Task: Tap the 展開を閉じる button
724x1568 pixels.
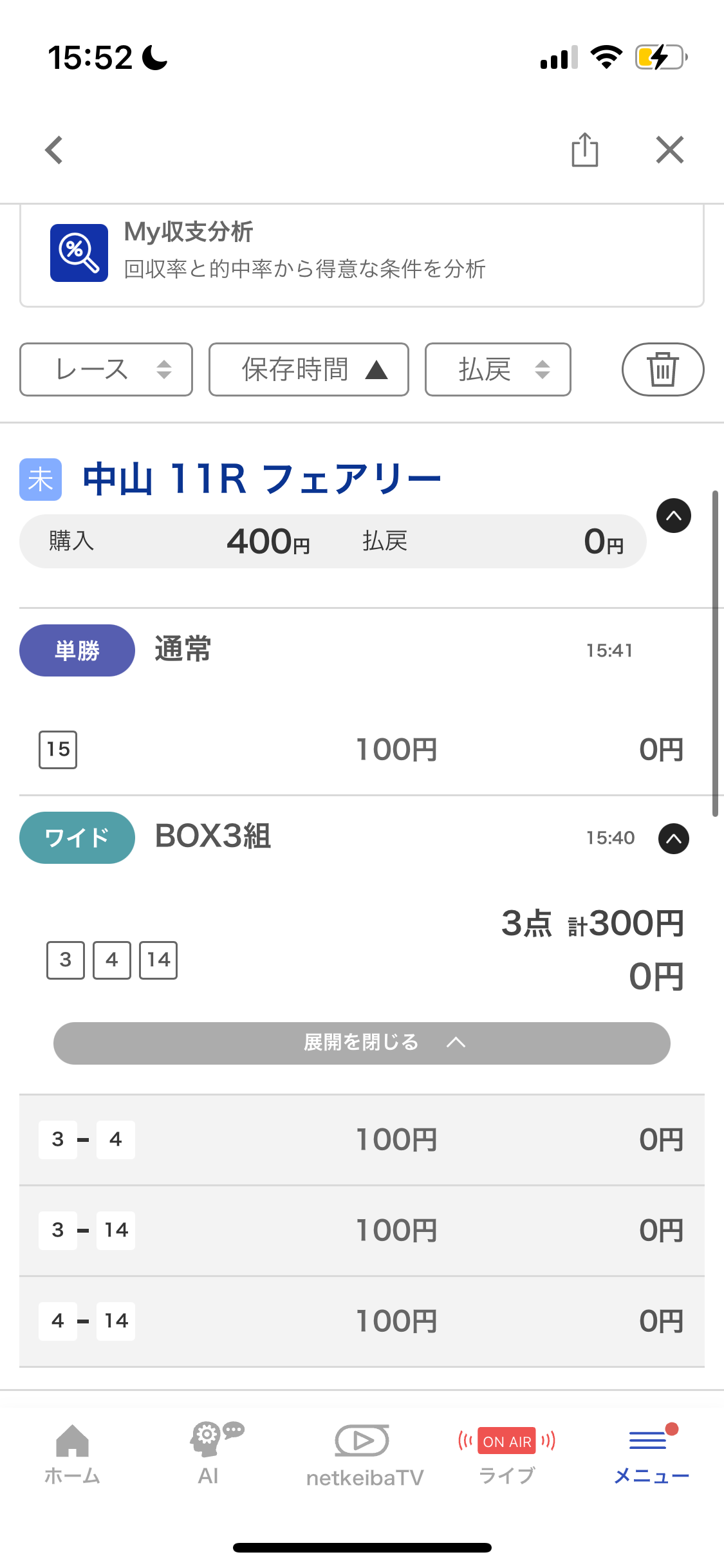Action: [361, 1043]
